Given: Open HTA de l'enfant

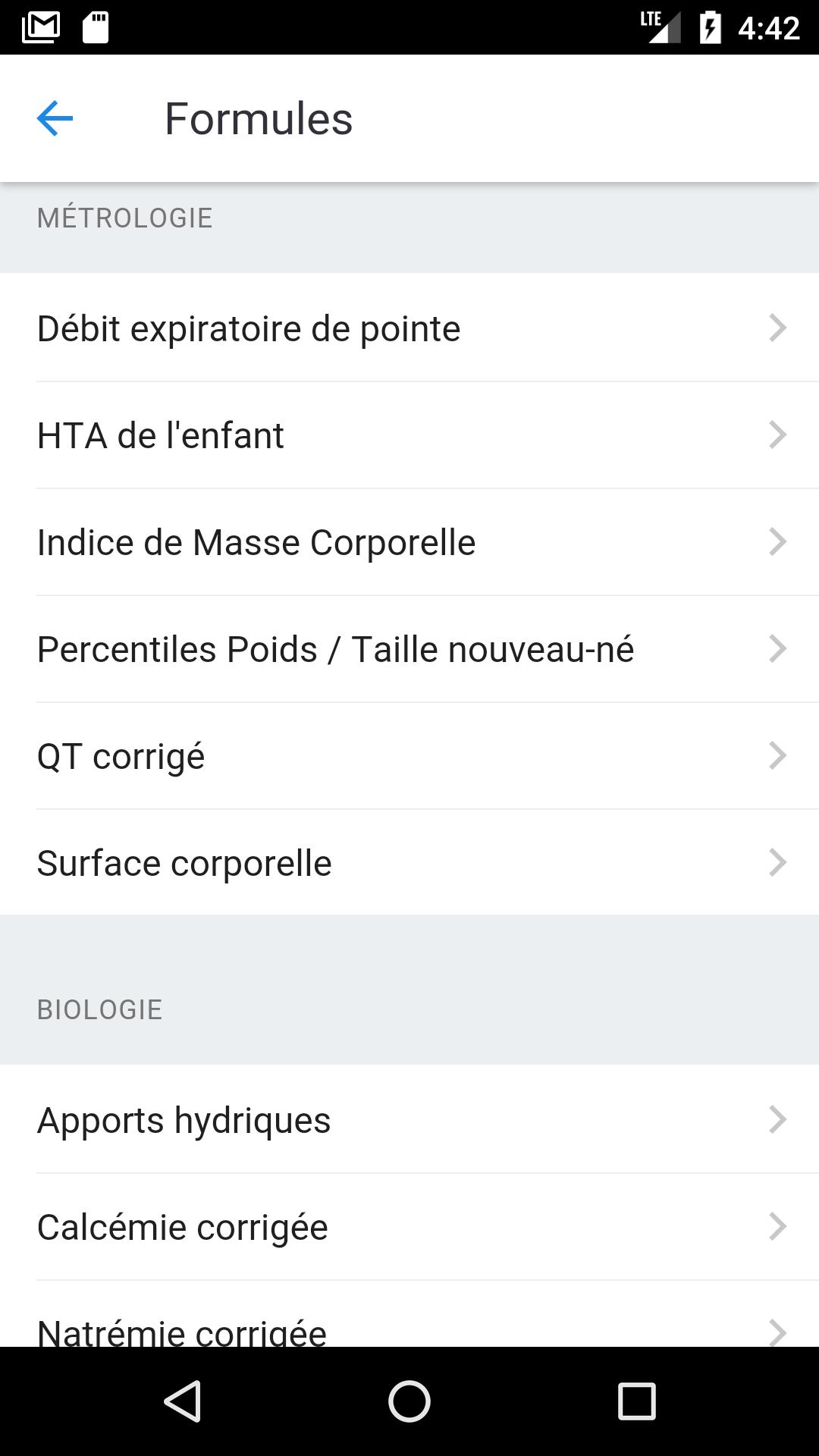Looking at the screenshot, I should 409,435.
